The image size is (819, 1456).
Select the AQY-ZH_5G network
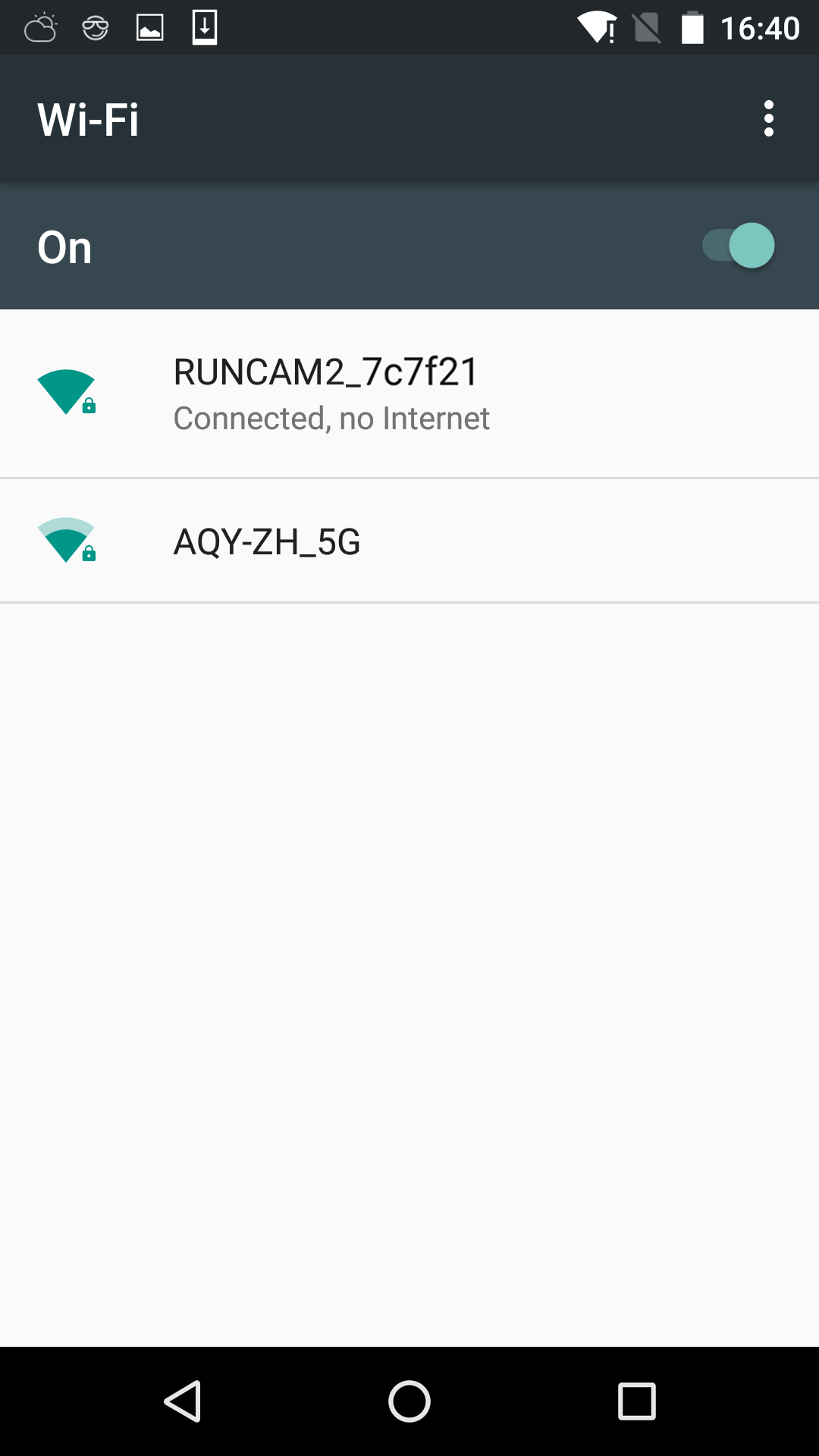click(x=409, y=541)
